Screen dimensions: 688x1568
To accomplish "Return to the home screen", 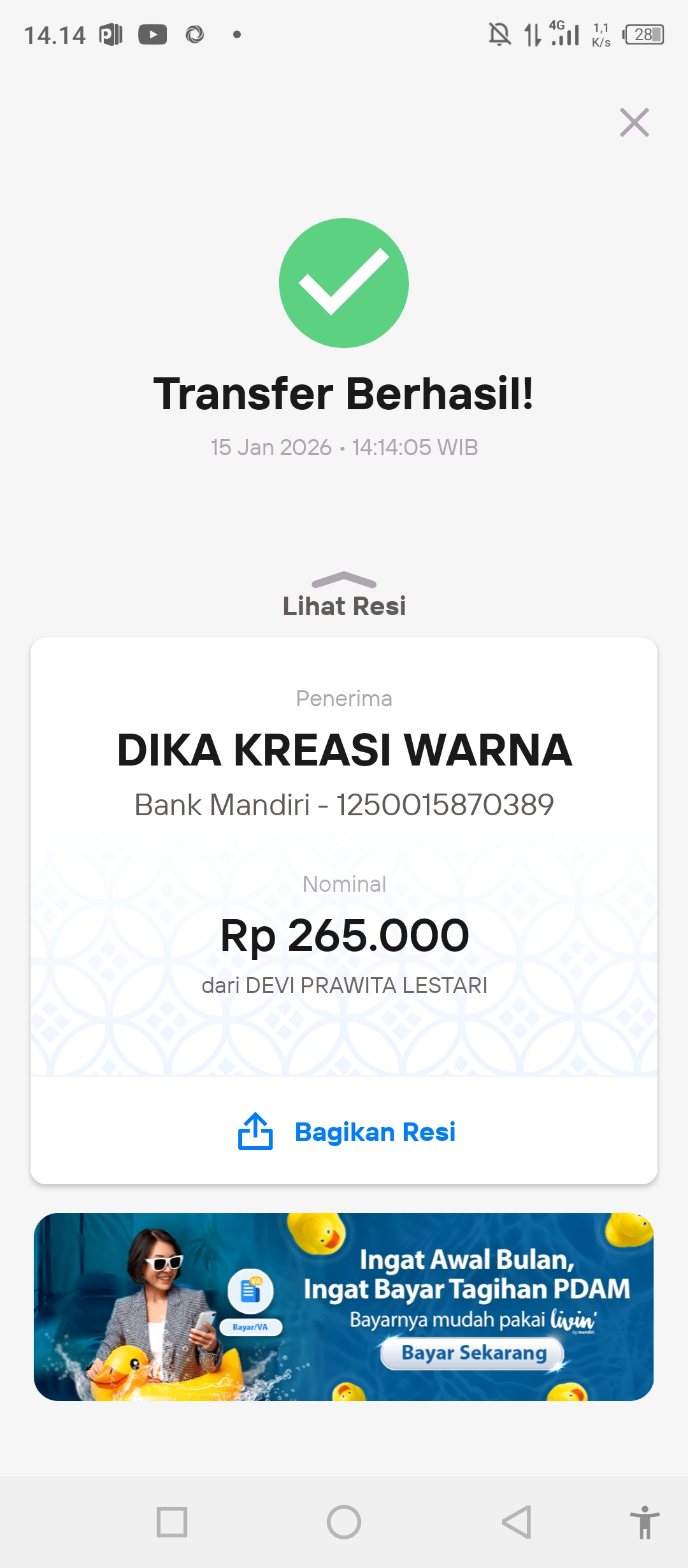I will 344,1522.
